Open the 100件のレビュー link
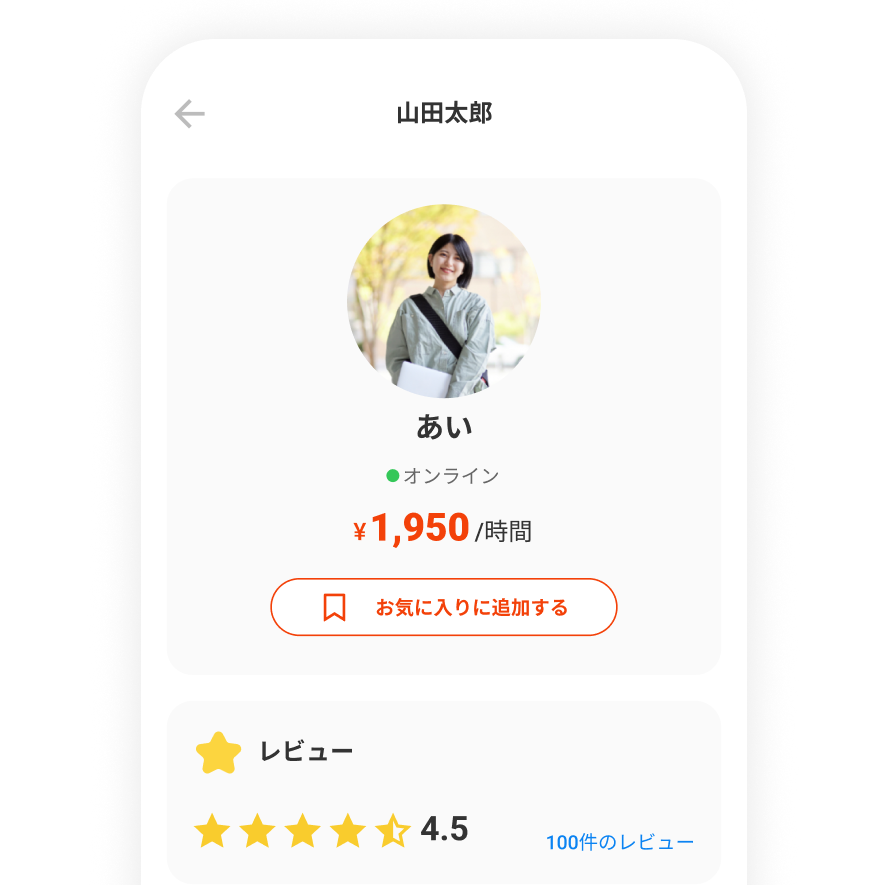Viewport: 885px width, 885px height. 619,843
